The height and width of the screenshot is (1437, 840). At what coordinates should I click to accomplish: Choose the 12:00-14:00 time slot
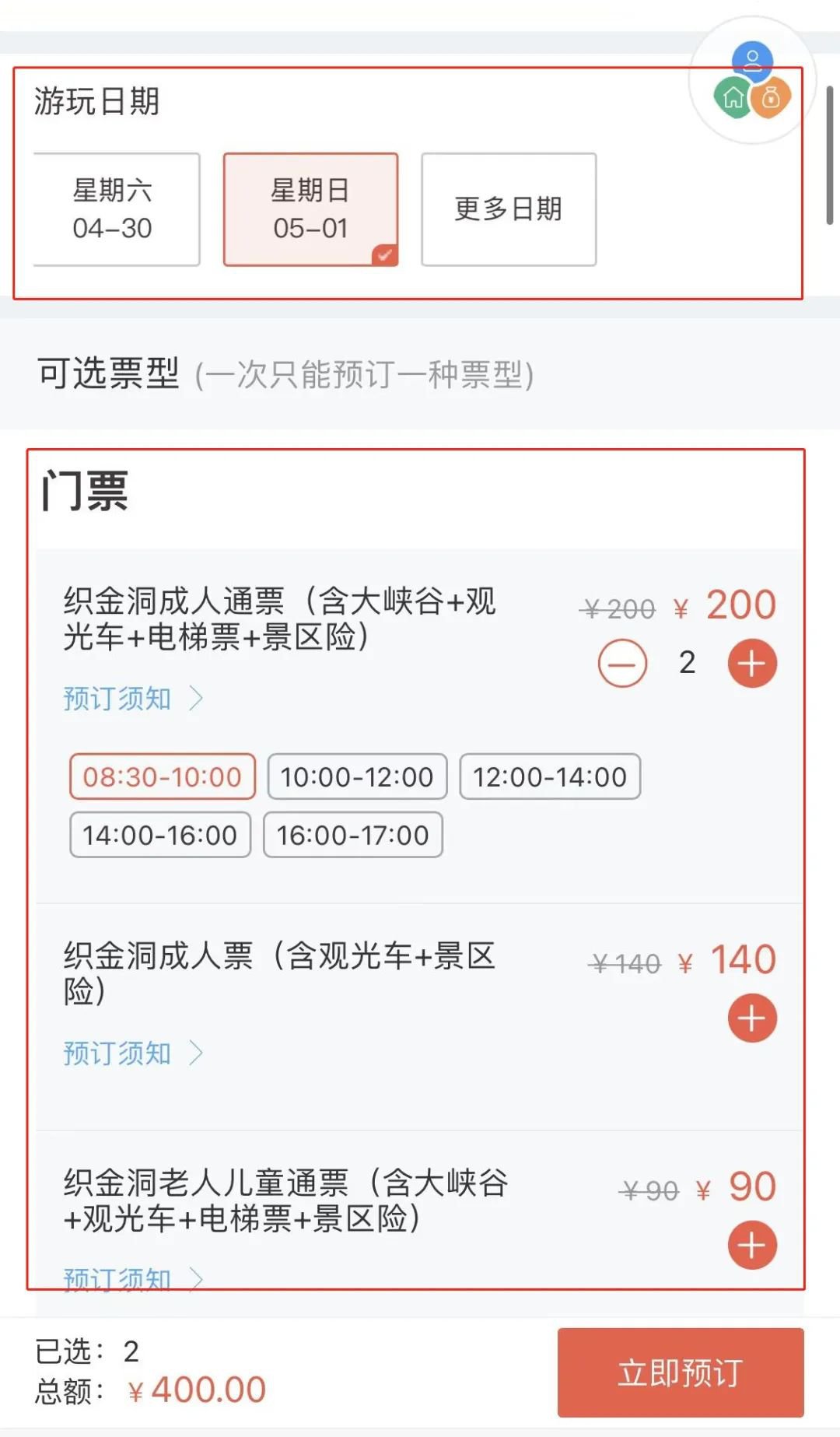[x=550, y=776]
